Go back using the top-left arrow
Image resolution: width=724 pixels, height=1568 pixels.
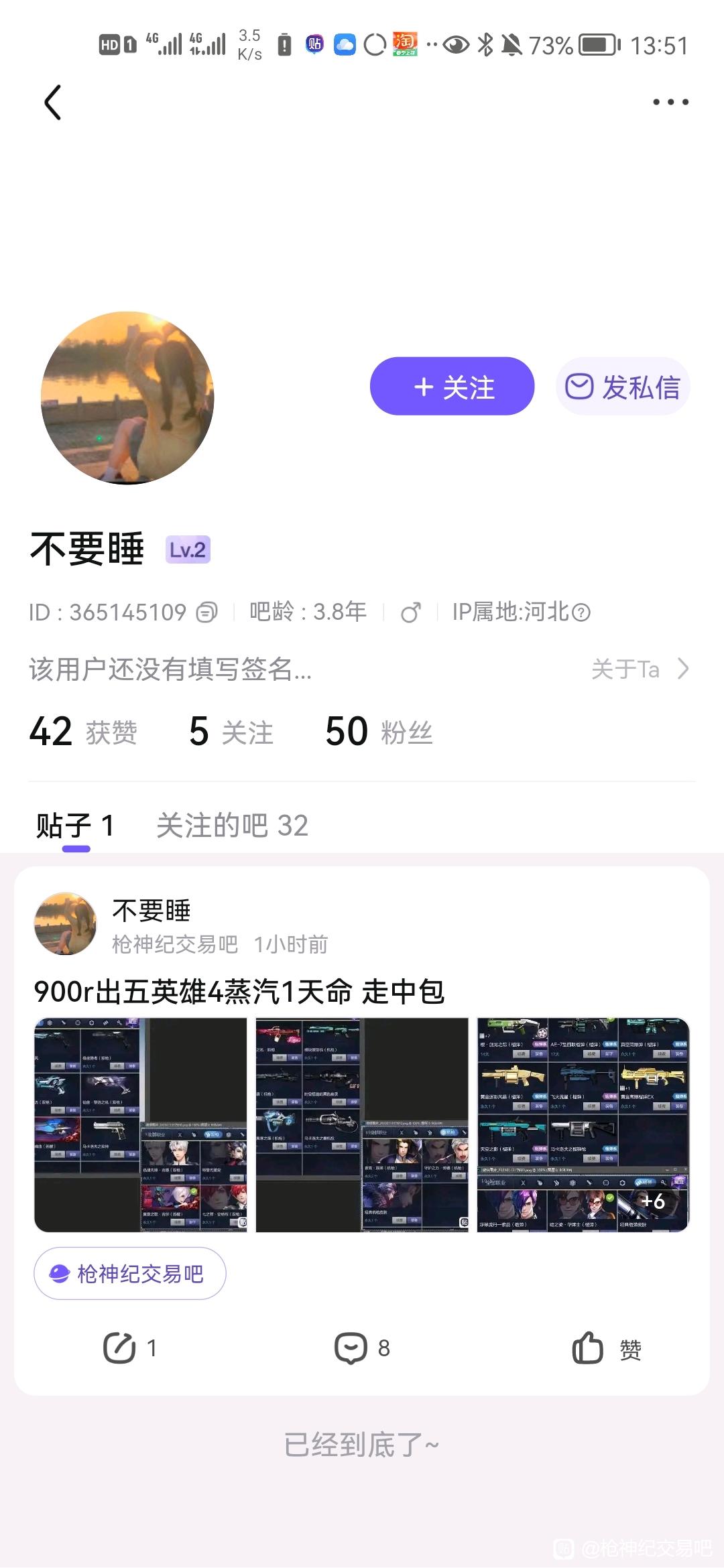pos(53,103)
